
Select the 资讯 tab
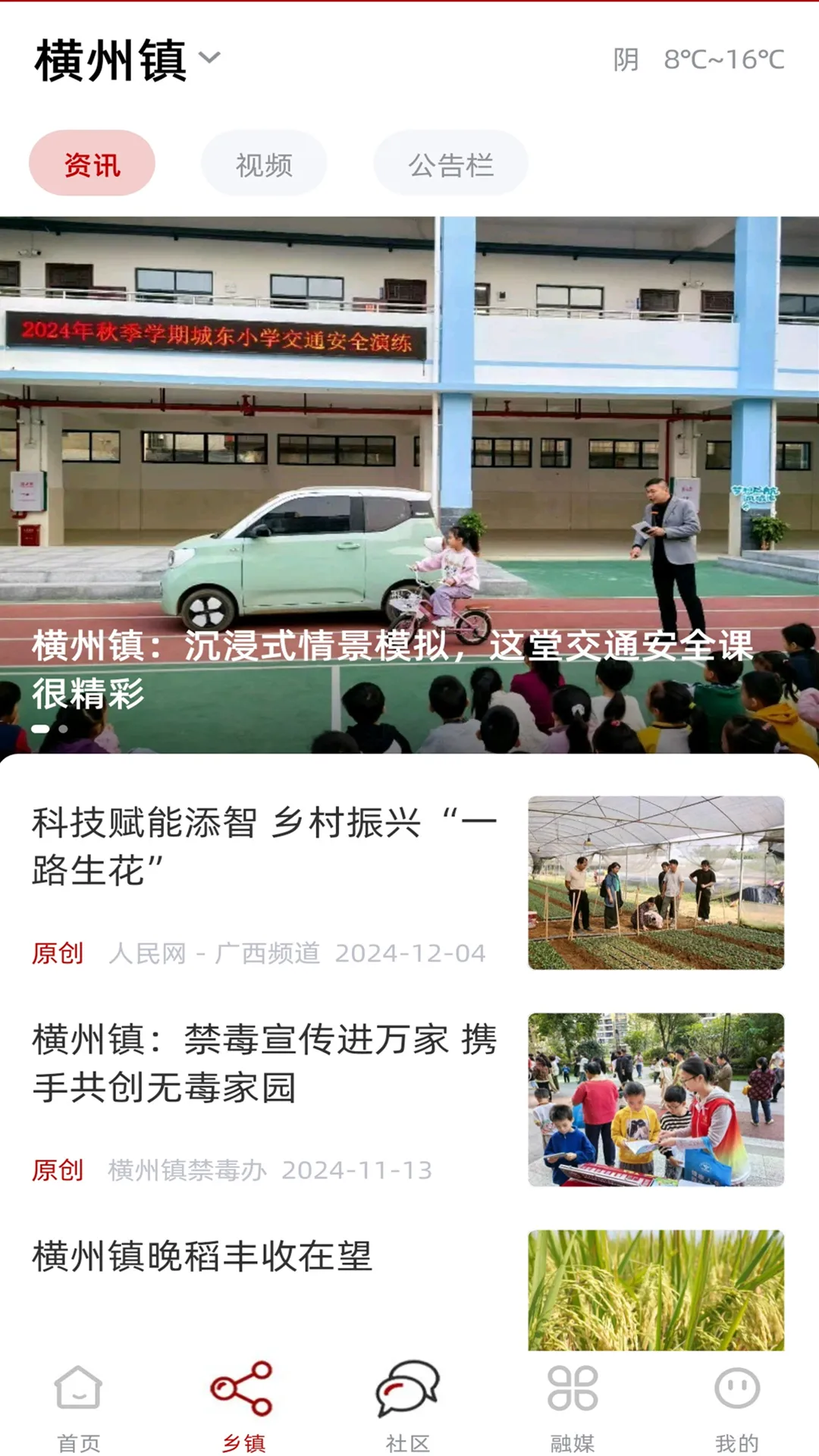pyautogui.click(x=92, y=164)
